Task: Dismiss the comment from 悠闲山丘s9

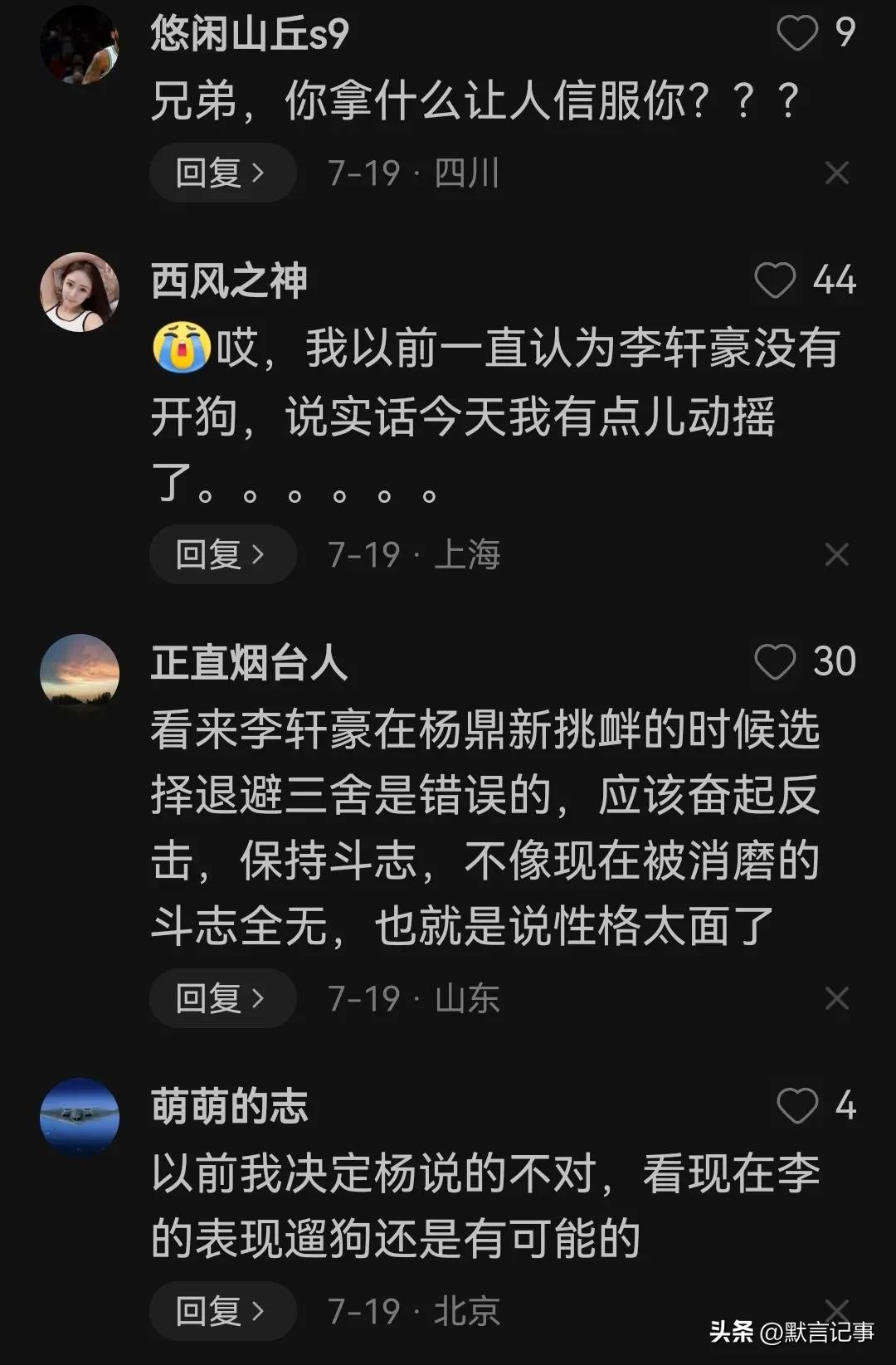Action: tap(836, 173)
